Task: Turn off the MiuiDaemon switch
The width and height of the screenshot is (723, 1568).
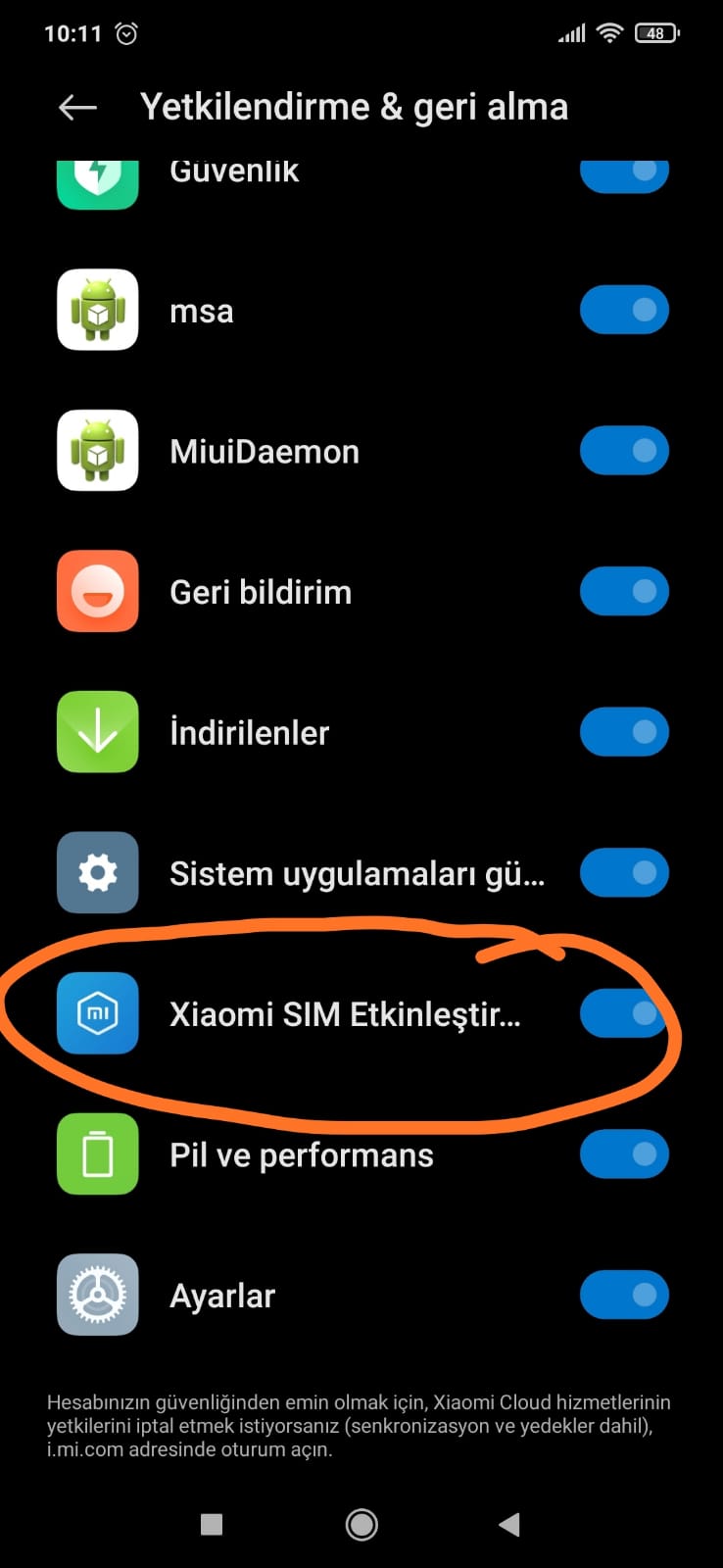Action: (624, 451)
